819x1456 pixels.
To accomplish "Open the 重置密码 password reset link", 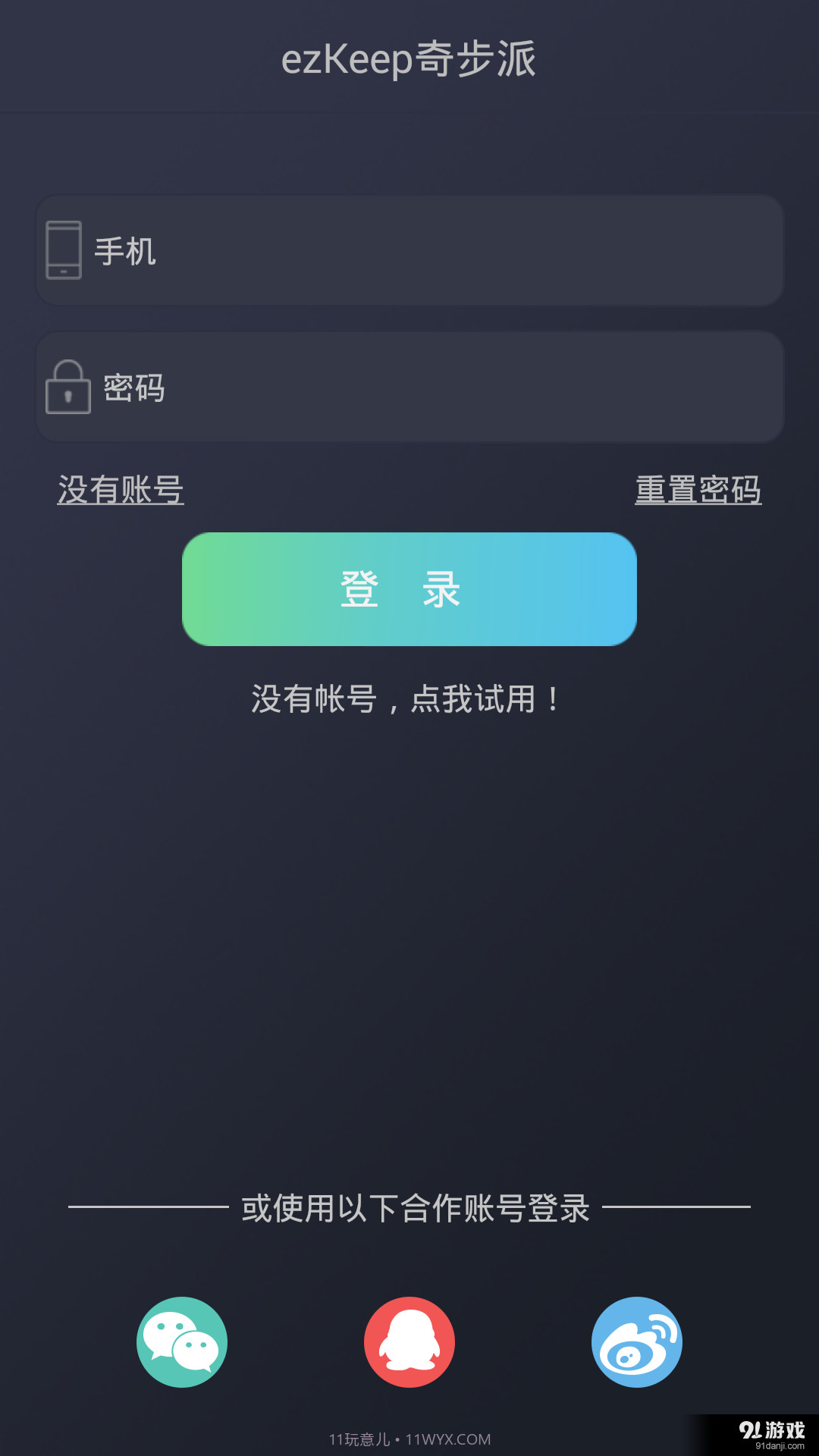I will pyautogui.click(x=698, y=490).
